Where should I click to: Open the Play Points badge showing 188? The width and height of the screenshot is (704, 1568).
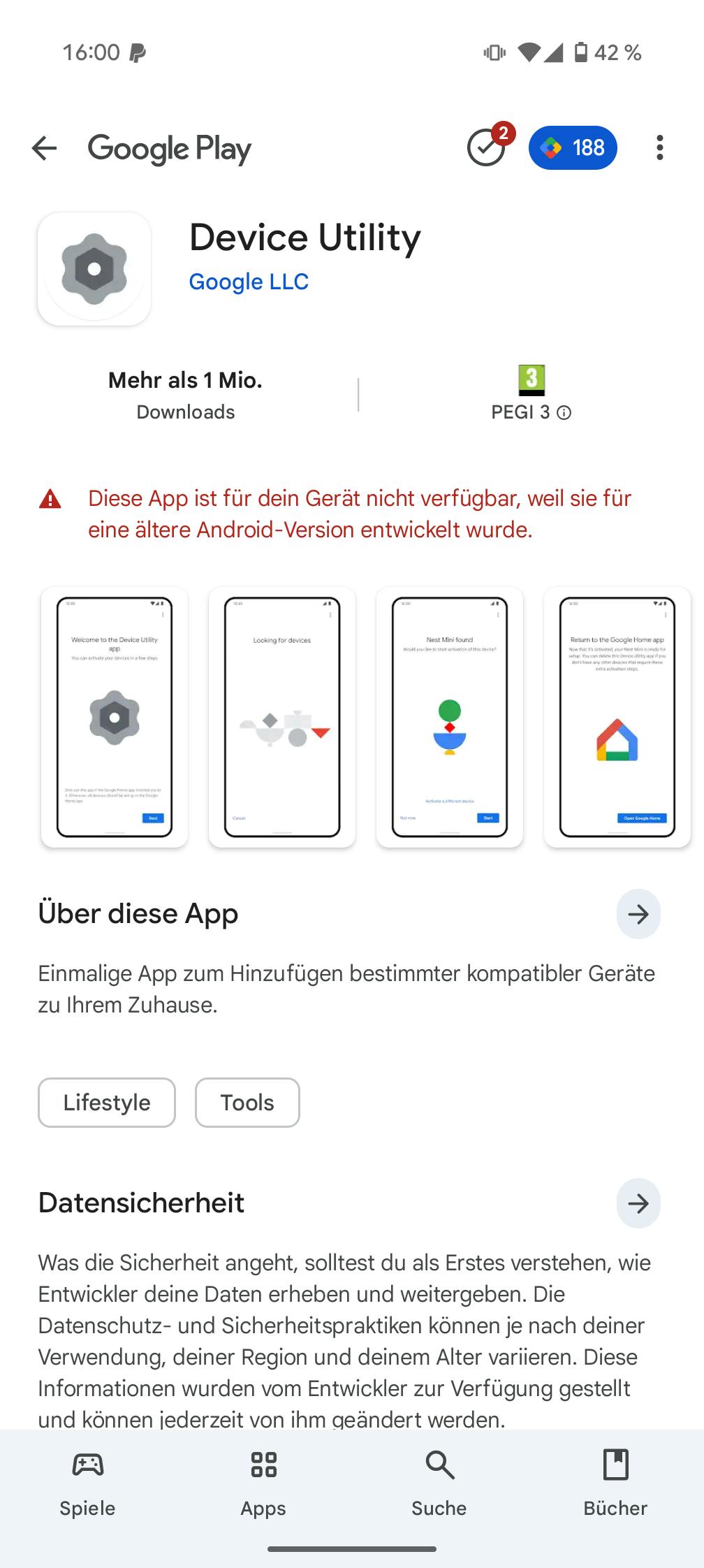coord(573,148)
